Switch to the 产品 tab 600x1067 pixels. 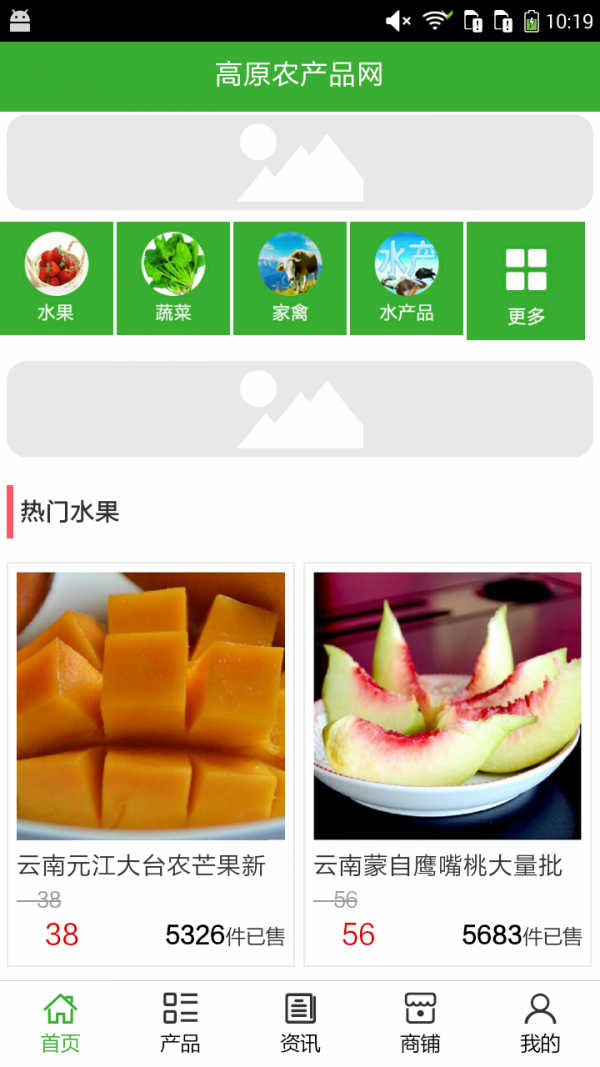pyautogui.click(x=180, y=1023)
